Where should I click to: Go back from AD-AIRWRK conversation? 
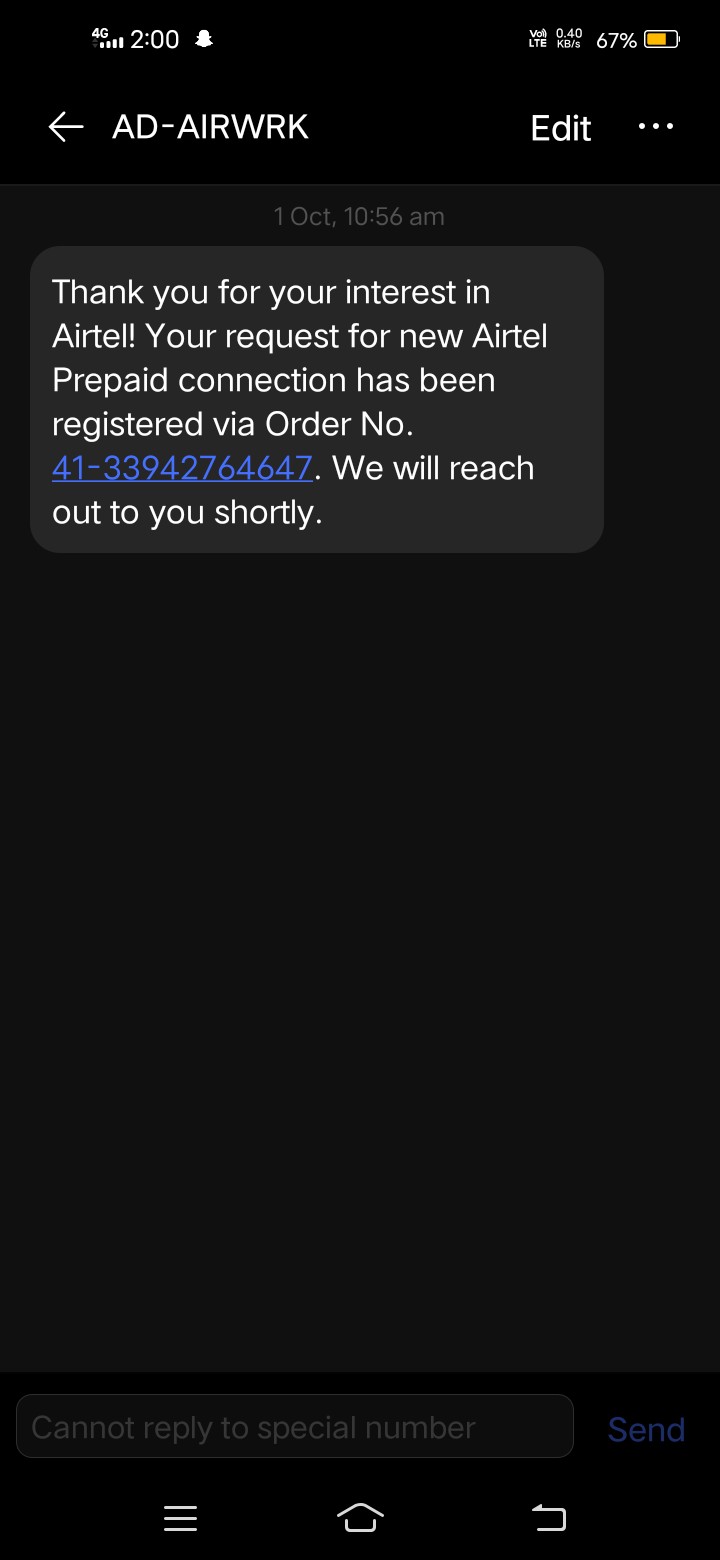[x=66, y=127]
